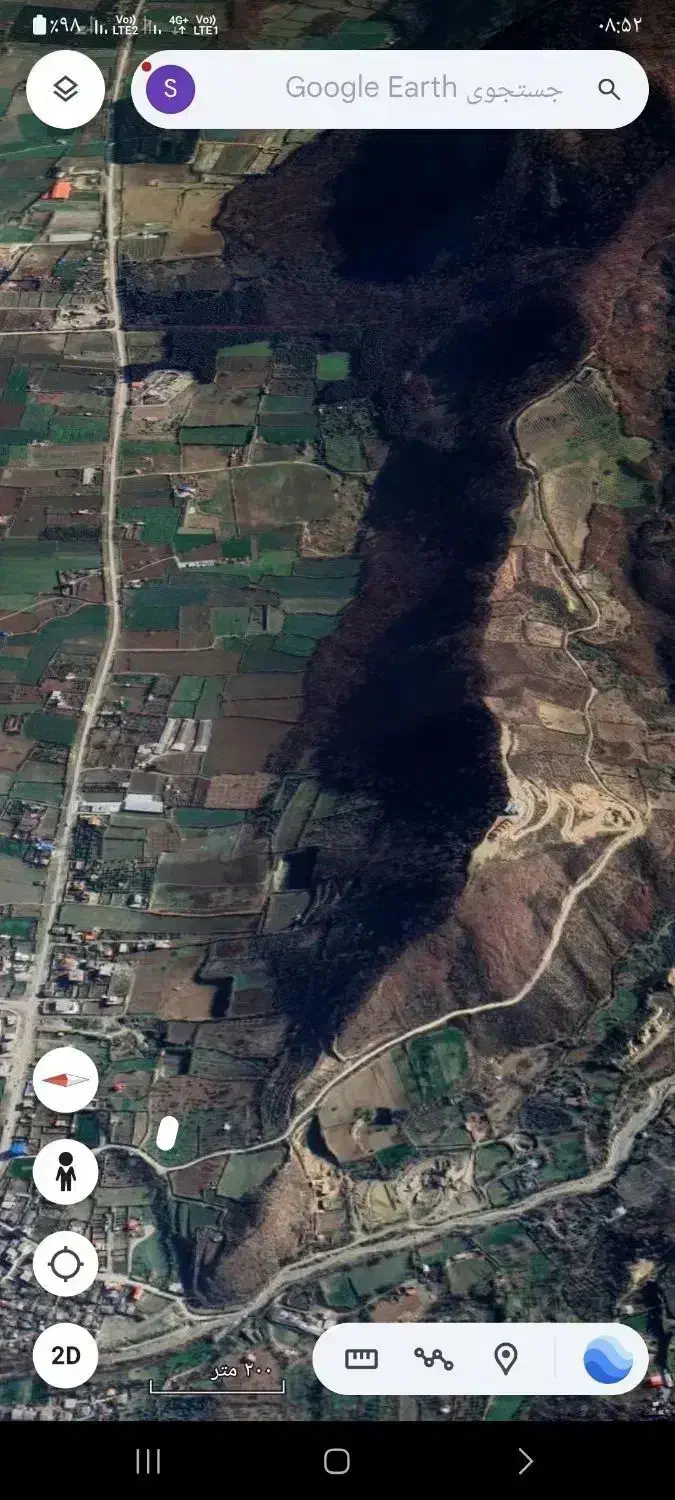Tap the Google Earth search field

pos(400,89)
